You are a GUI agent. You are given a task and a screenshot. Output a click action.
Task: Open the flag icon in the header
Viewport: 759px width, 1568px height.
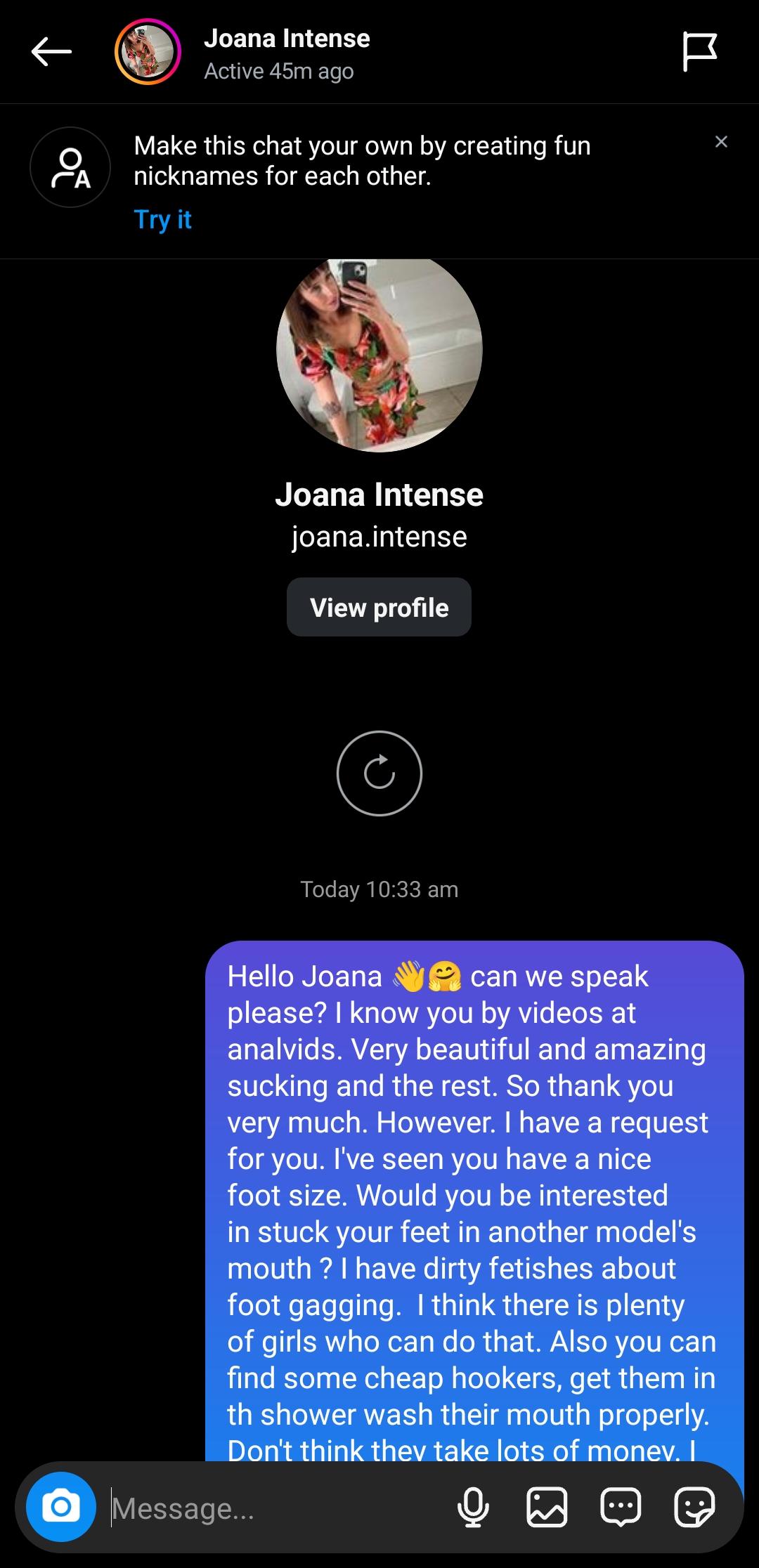pyautogui.click(x=699, y=52)
